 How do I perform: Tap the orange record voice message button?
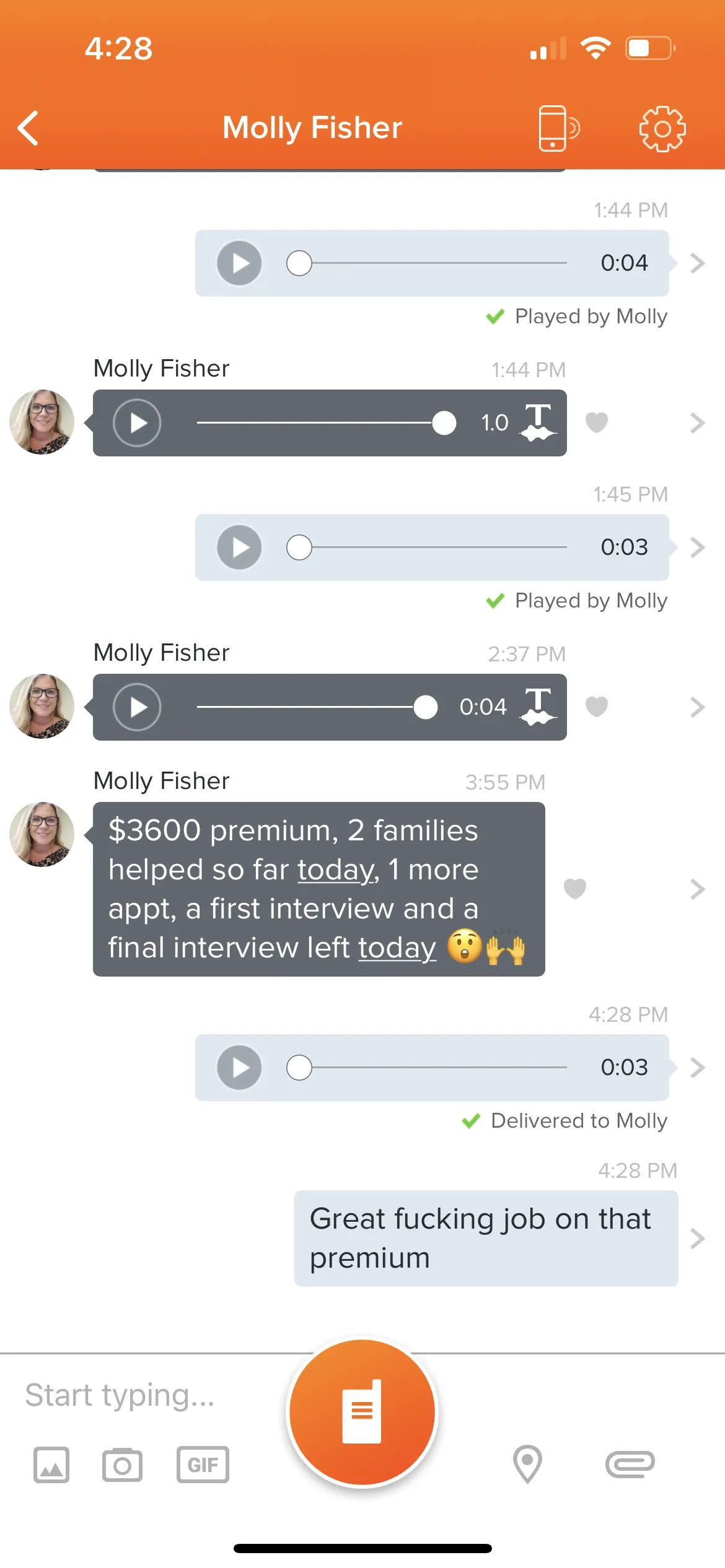point(362,1412)
